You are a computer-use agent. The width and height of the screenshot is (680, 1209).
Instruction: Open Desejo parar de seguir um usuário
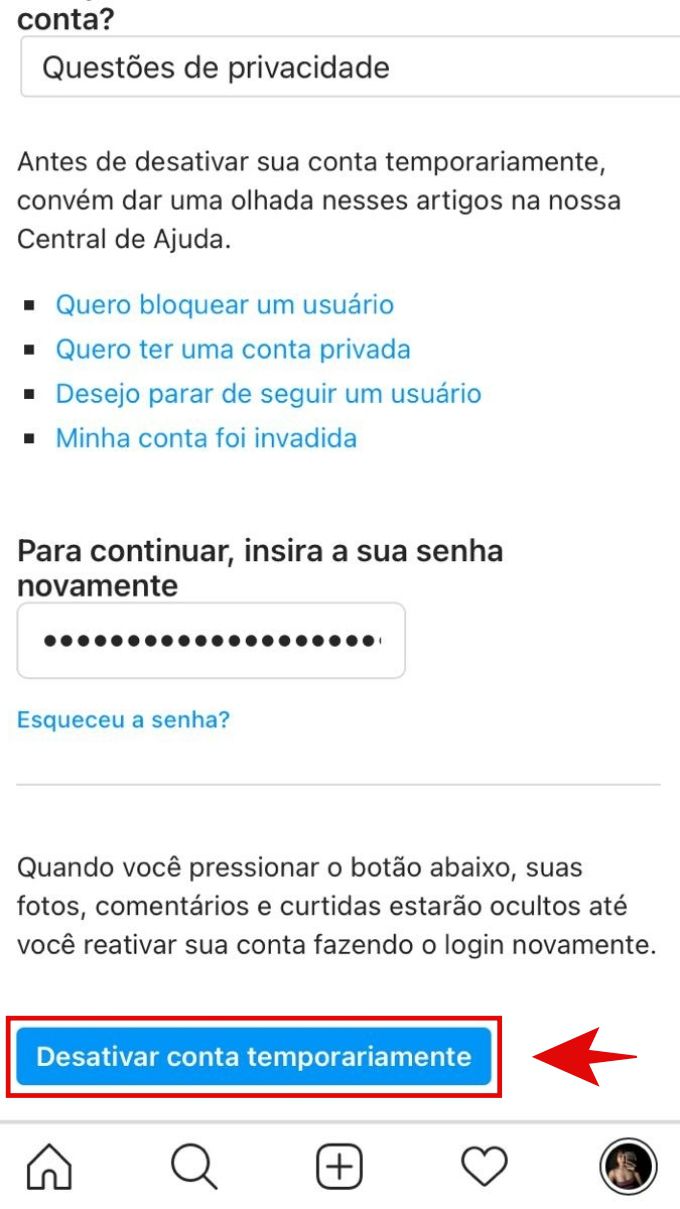pyautogui.click(x=268, y=393)
